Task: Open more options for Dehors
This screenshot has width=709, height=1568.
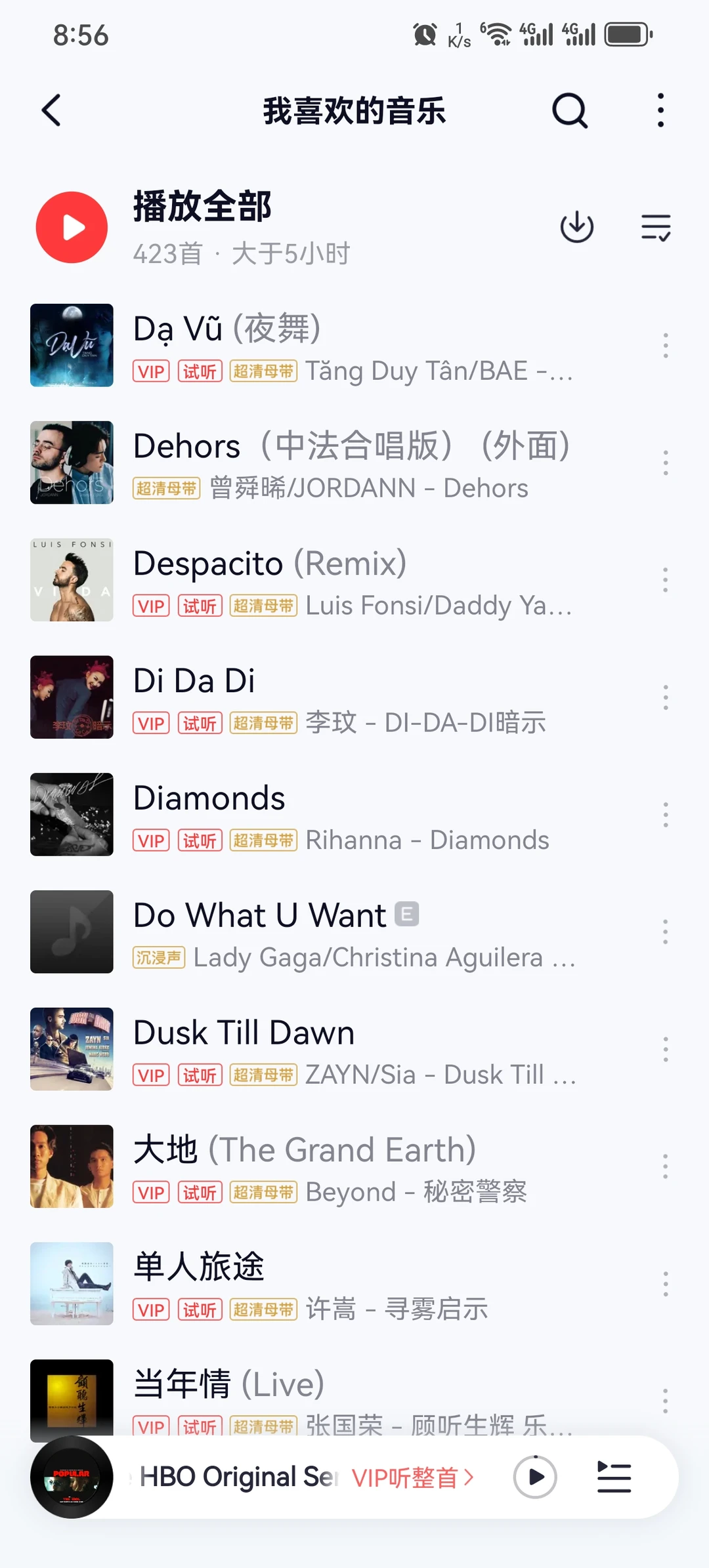Action: click(665, 463)
